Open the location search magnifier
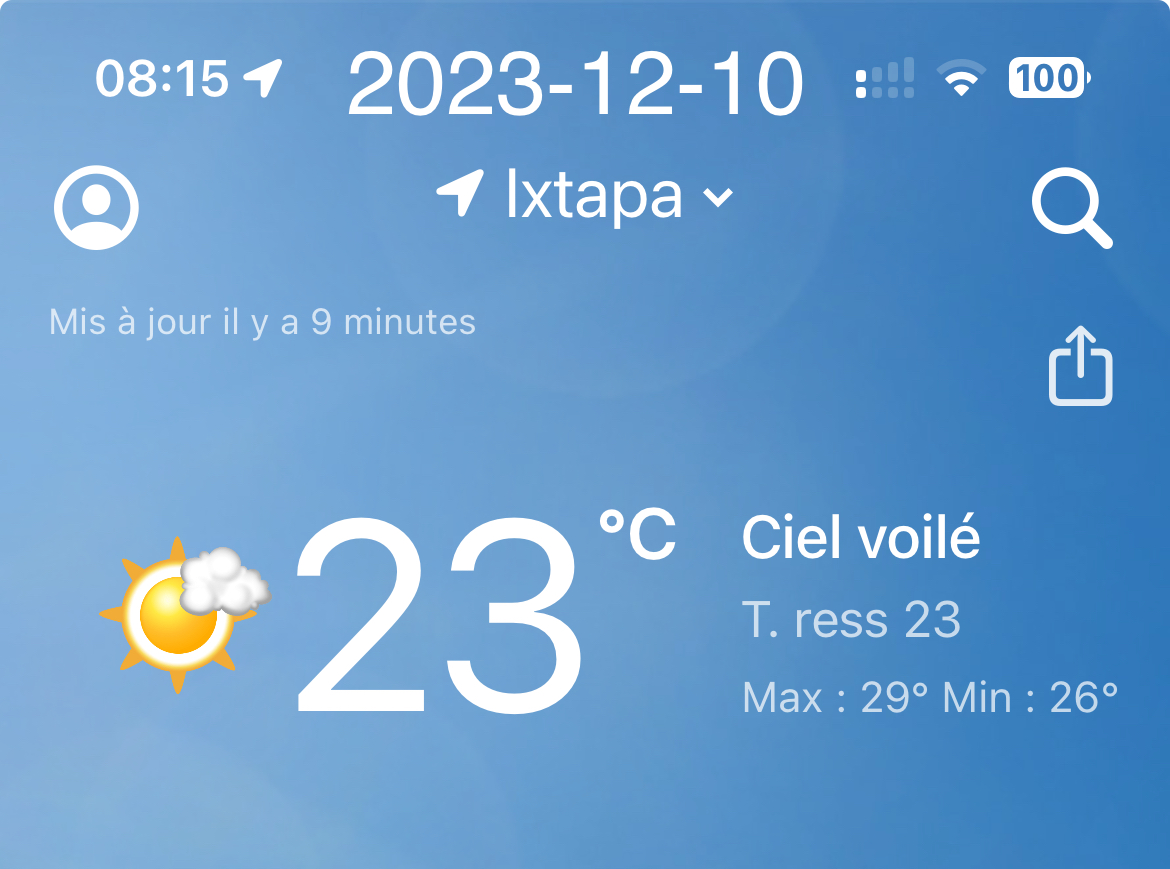 (x=1070, y=211)
